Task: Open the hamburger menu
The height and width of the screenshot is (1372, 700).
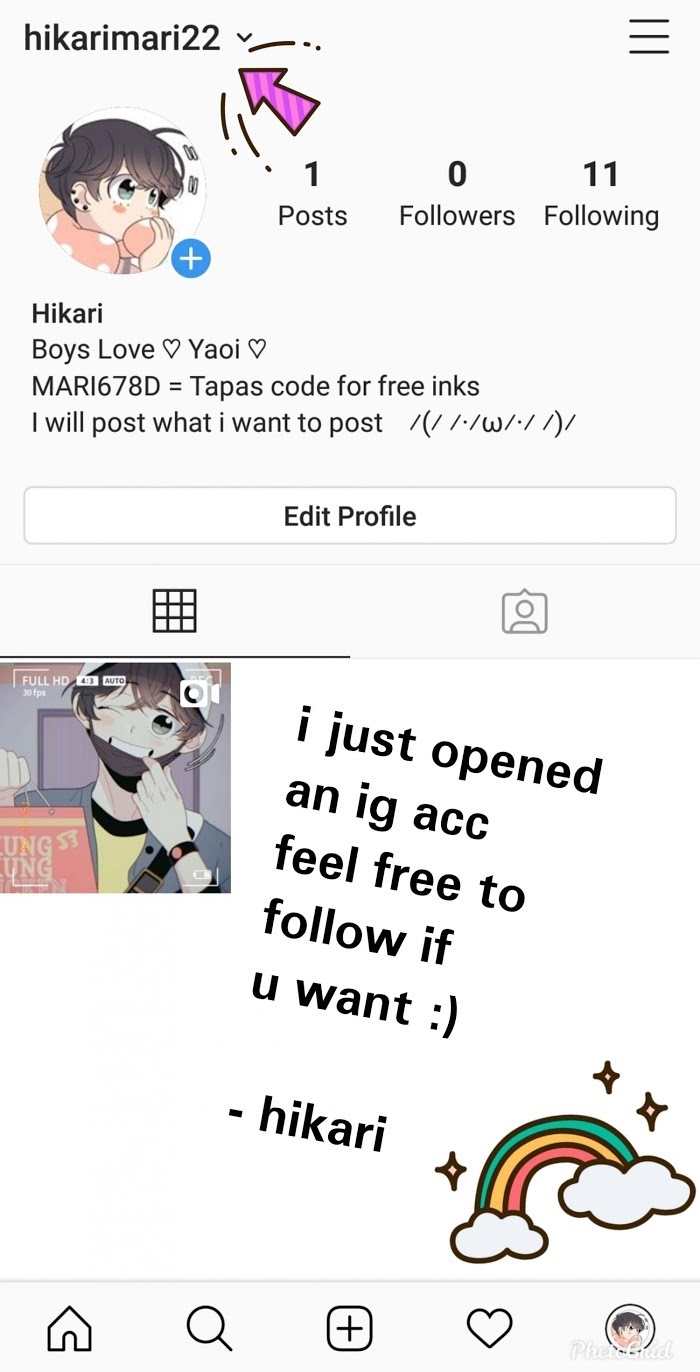Action: coord(648,37)
